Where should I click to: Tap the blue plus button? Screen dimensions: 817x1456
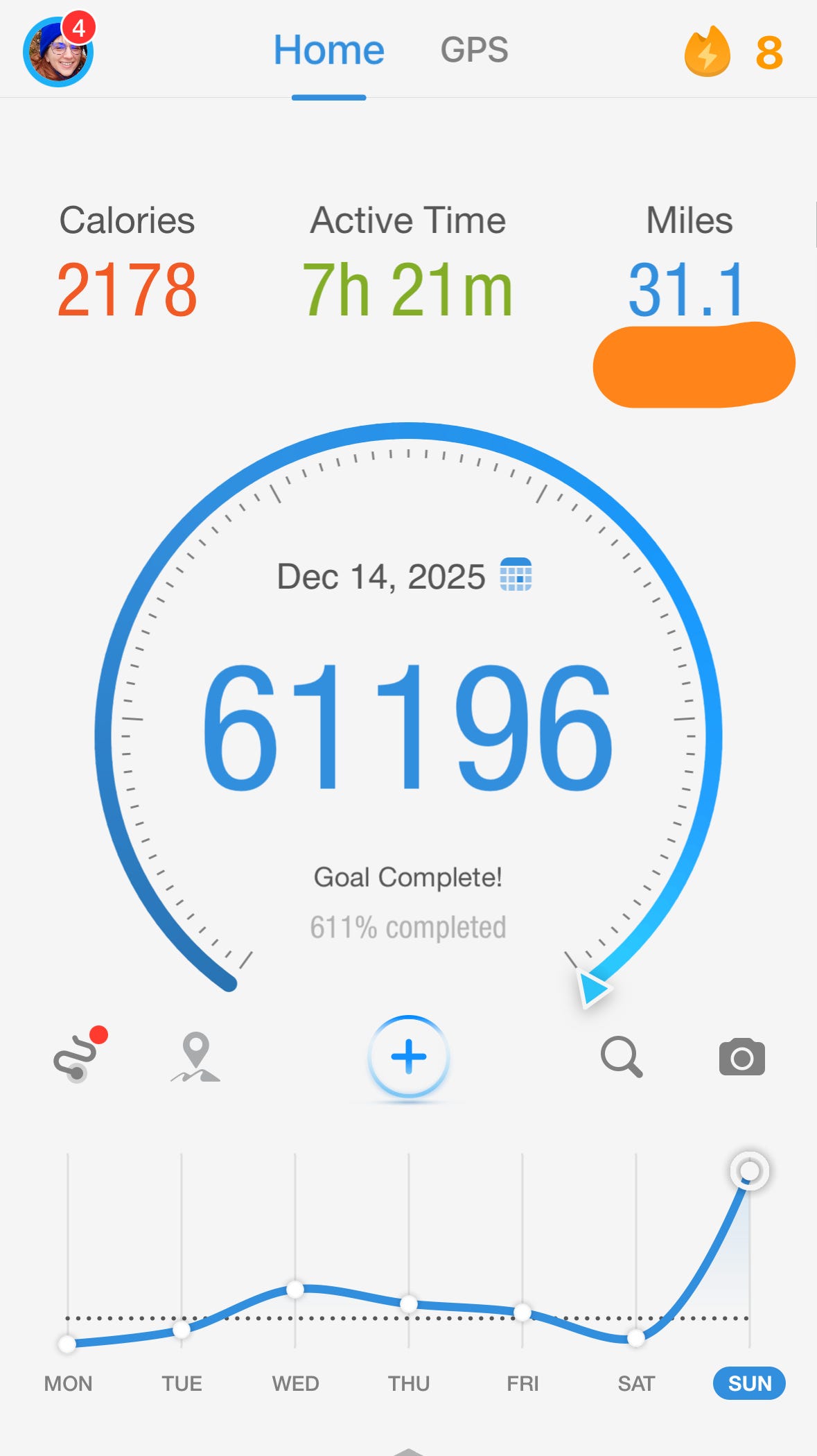point(408,1057)
